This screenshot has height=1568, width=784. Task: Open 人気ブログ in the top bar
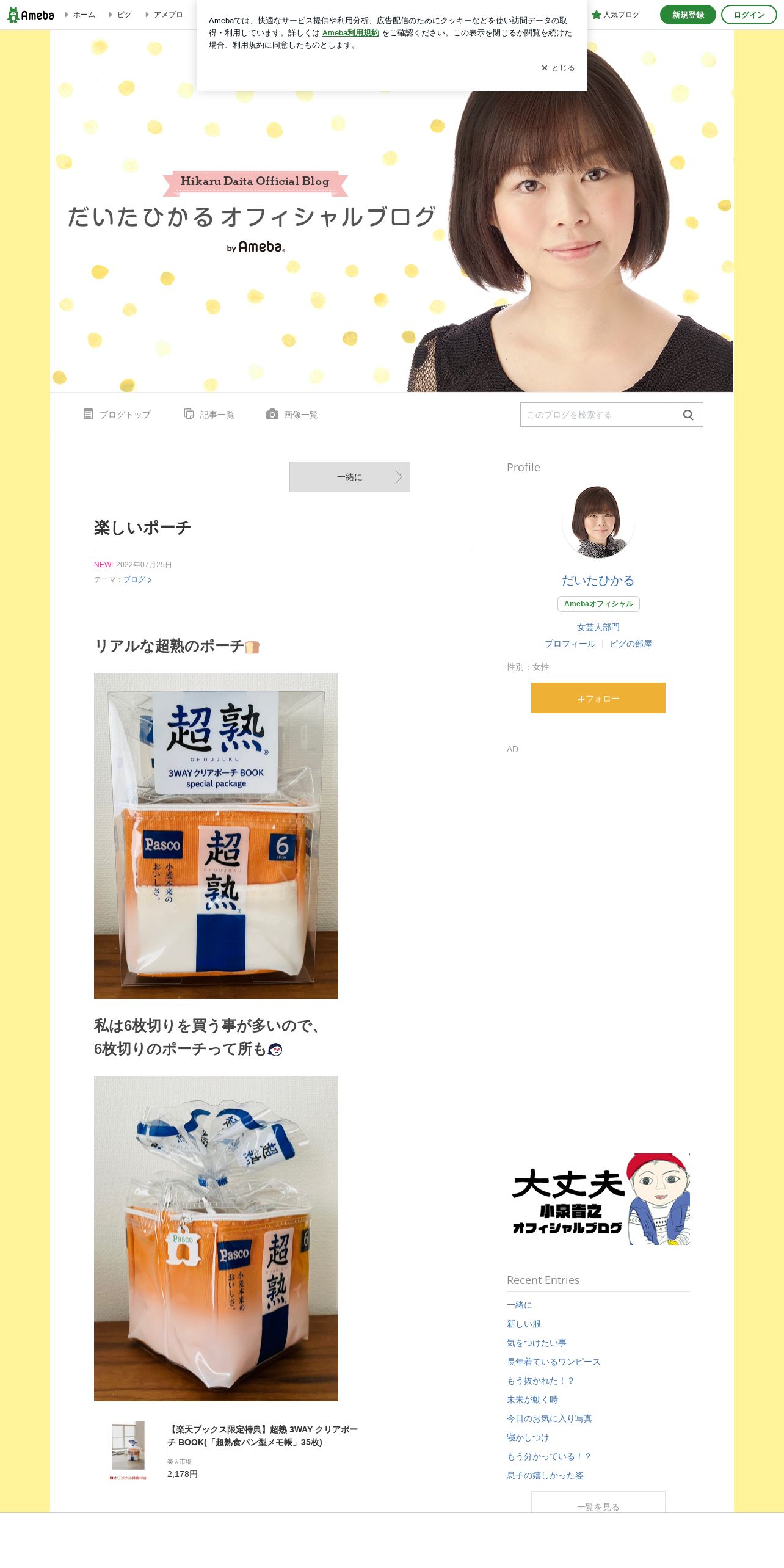point(615,15)
